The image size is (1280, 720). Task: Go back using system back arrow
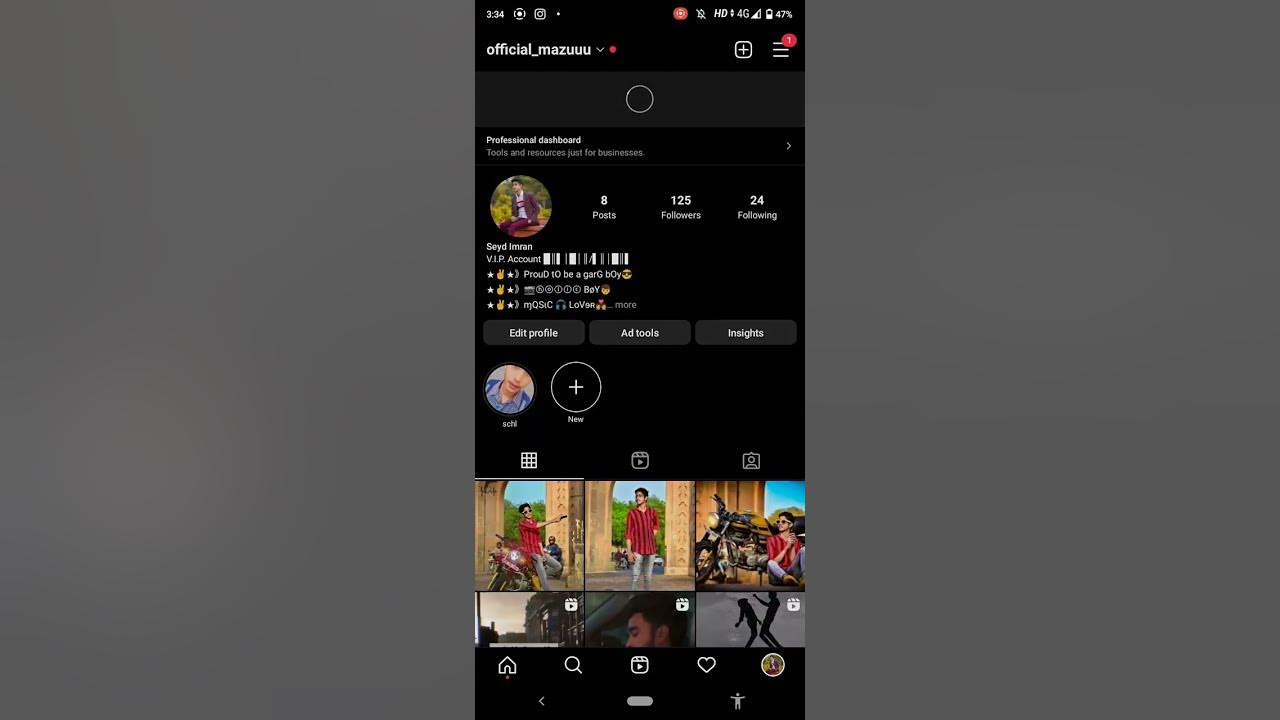(542, 701)
